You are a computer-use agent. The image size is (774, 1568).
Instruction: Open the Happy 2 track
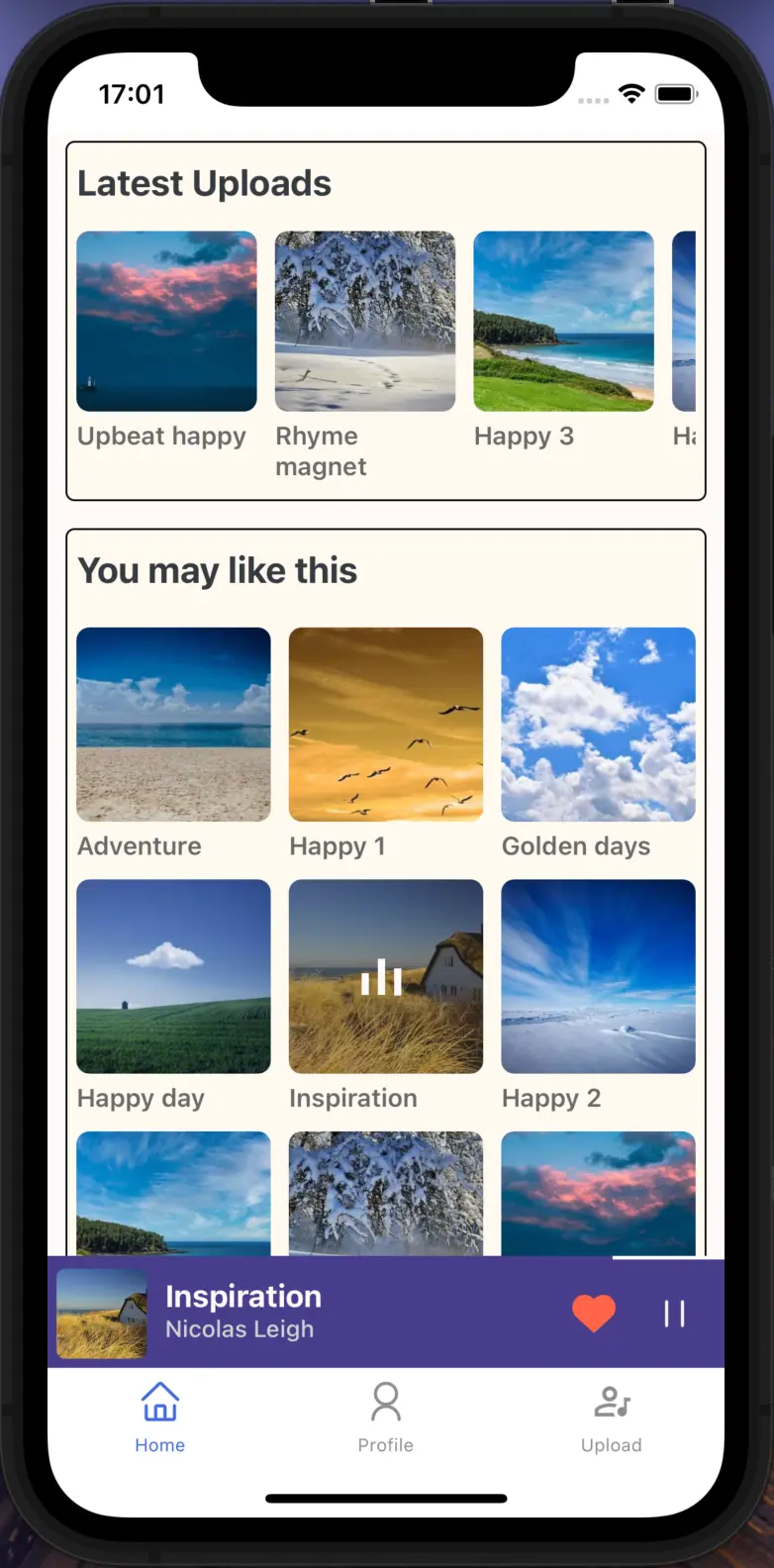pyautogui.click(x=598, y=976)
